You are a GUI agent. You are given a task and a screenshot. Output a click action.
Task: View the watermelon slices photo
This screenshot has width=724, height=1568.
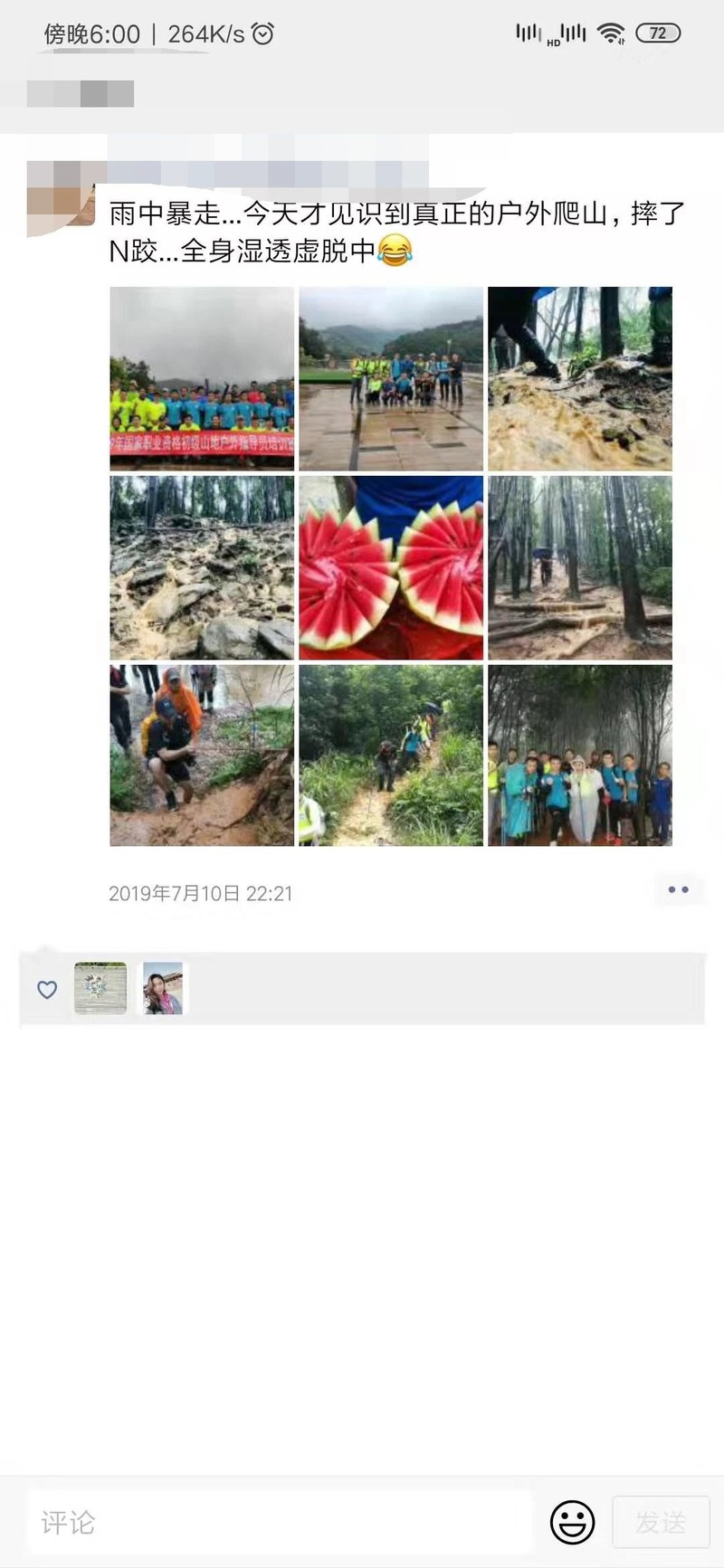pyautogui.click(x=391, y=567)
